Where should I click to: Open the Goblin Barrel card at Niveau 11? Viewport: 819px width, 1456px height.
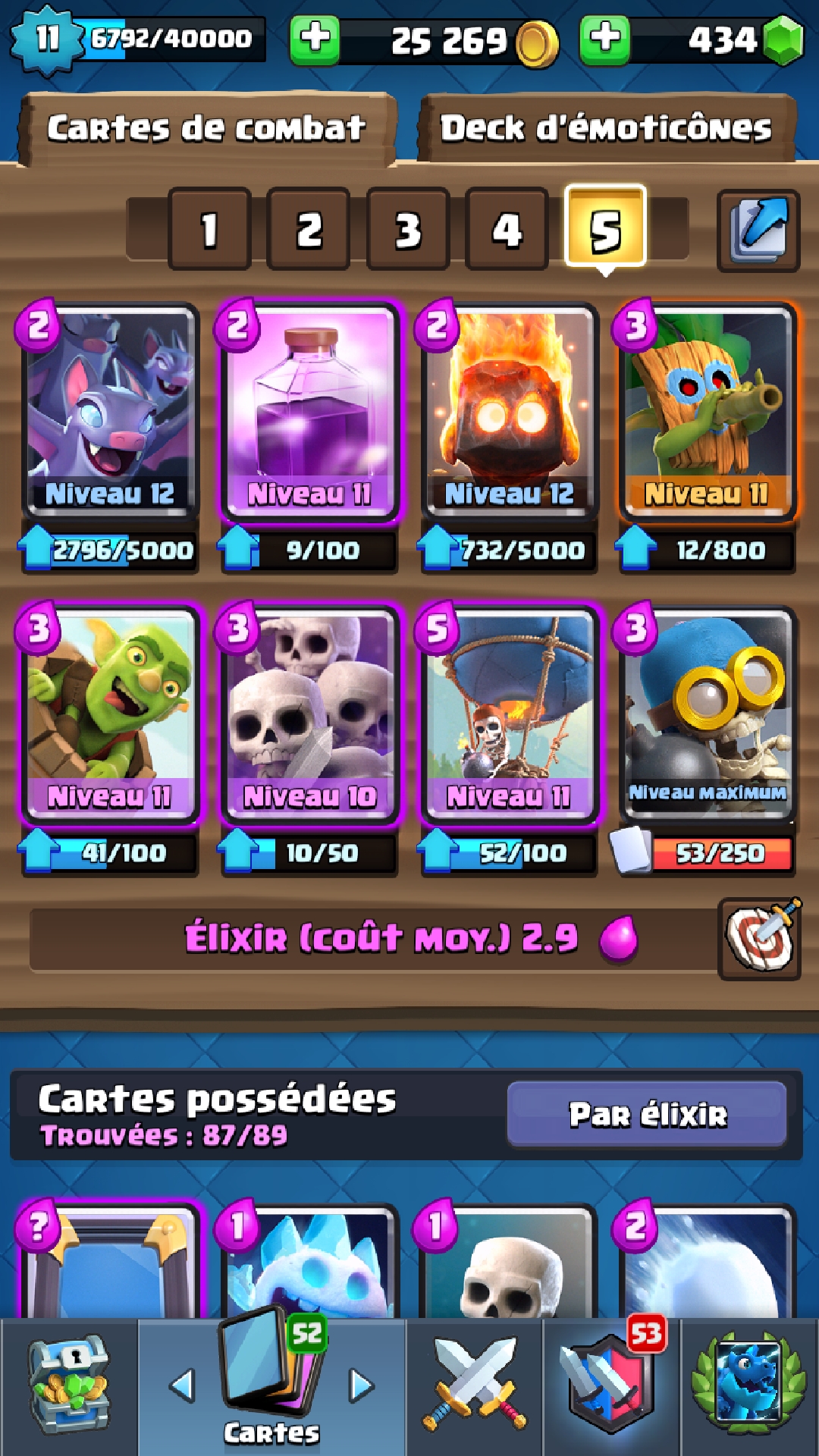(x=110, y=713)
